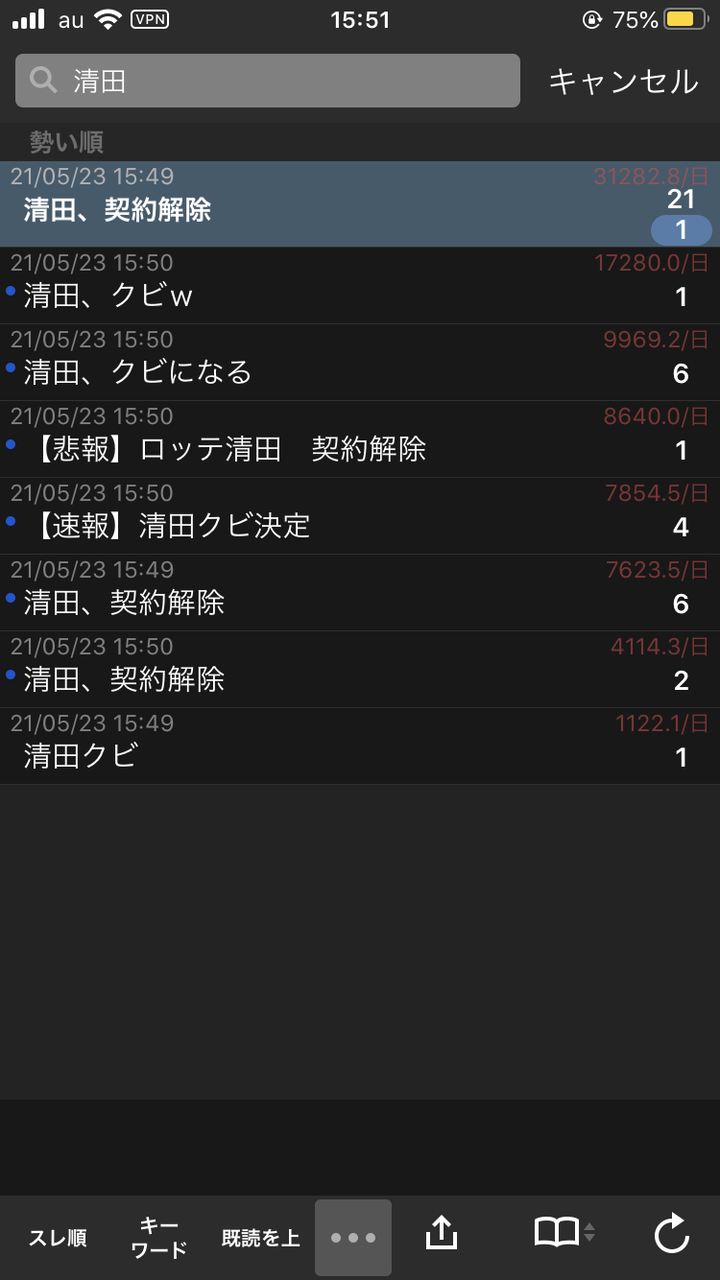Image resolution: width=720 pixels, height=1280 pixels.
Task: Refresh the thread list
Action: tap(672, 1233)
